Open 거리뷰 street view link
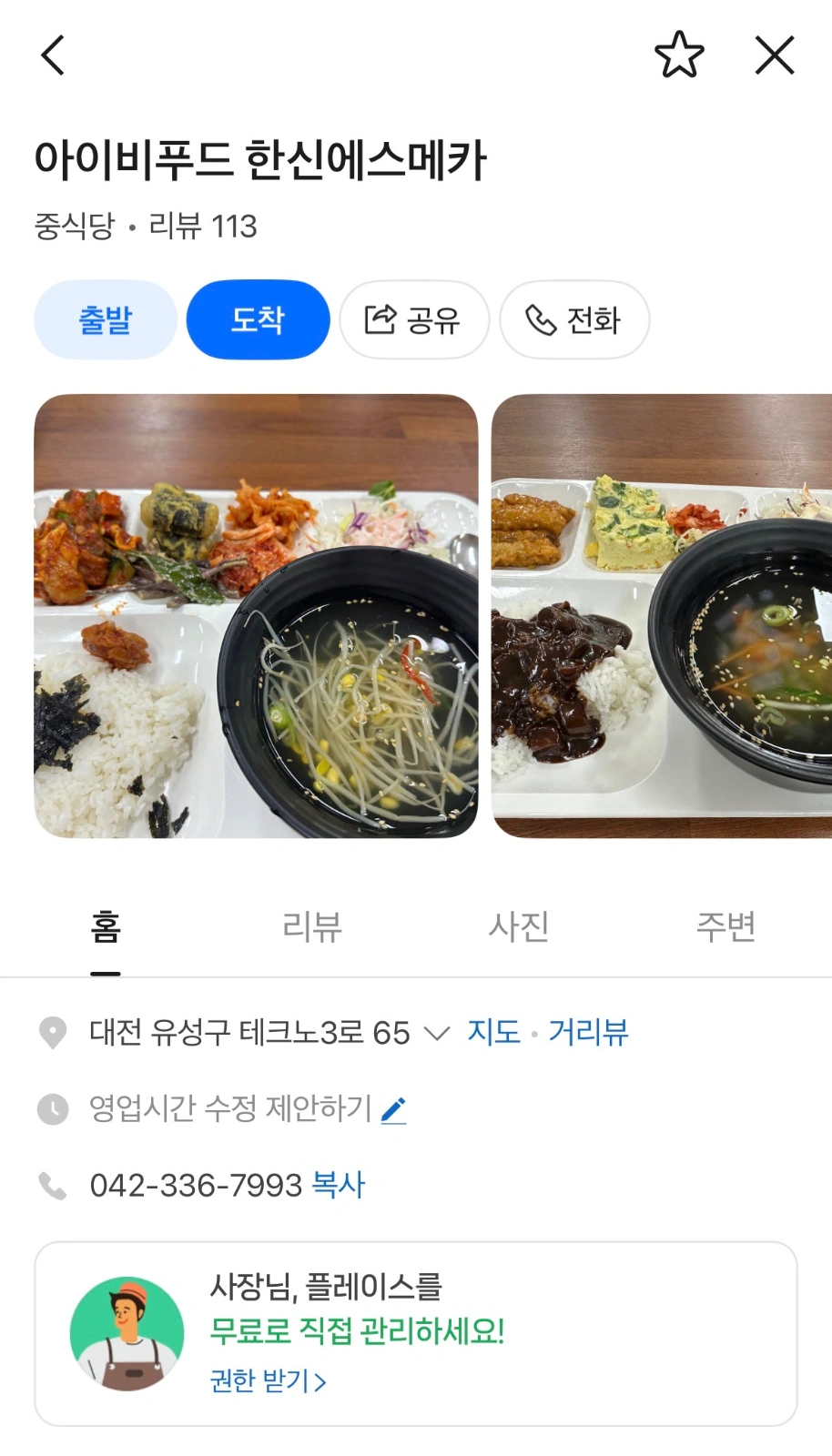Viewport: 832px width, 1456px height. 588,1032
